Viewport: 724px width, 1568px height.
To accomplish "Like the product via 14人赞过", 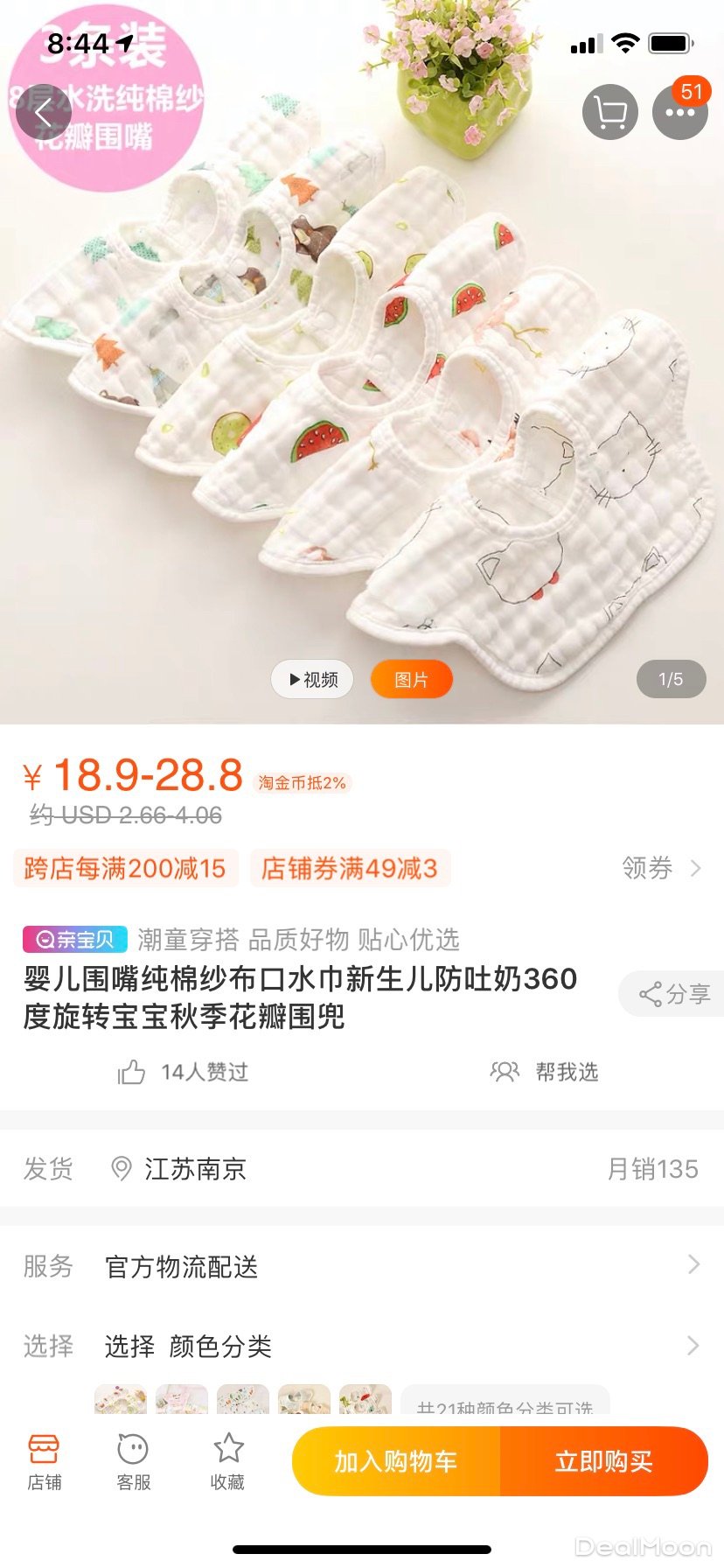I will (x=184, y=1072).
